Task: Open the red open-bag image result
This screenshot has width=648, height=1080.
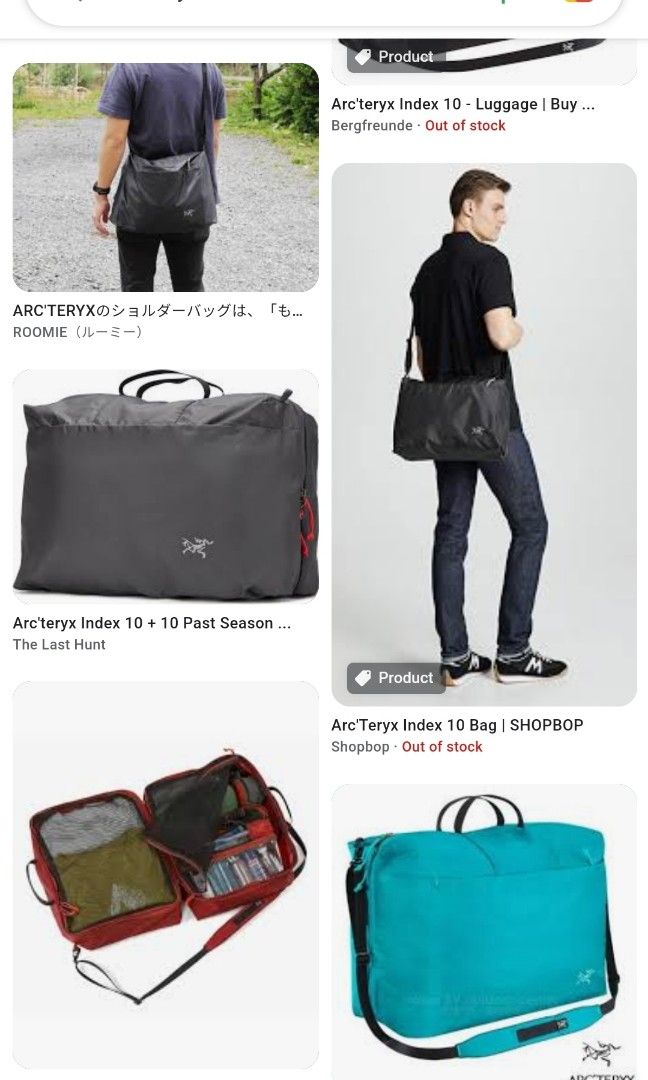Action: tap(165, 872)
